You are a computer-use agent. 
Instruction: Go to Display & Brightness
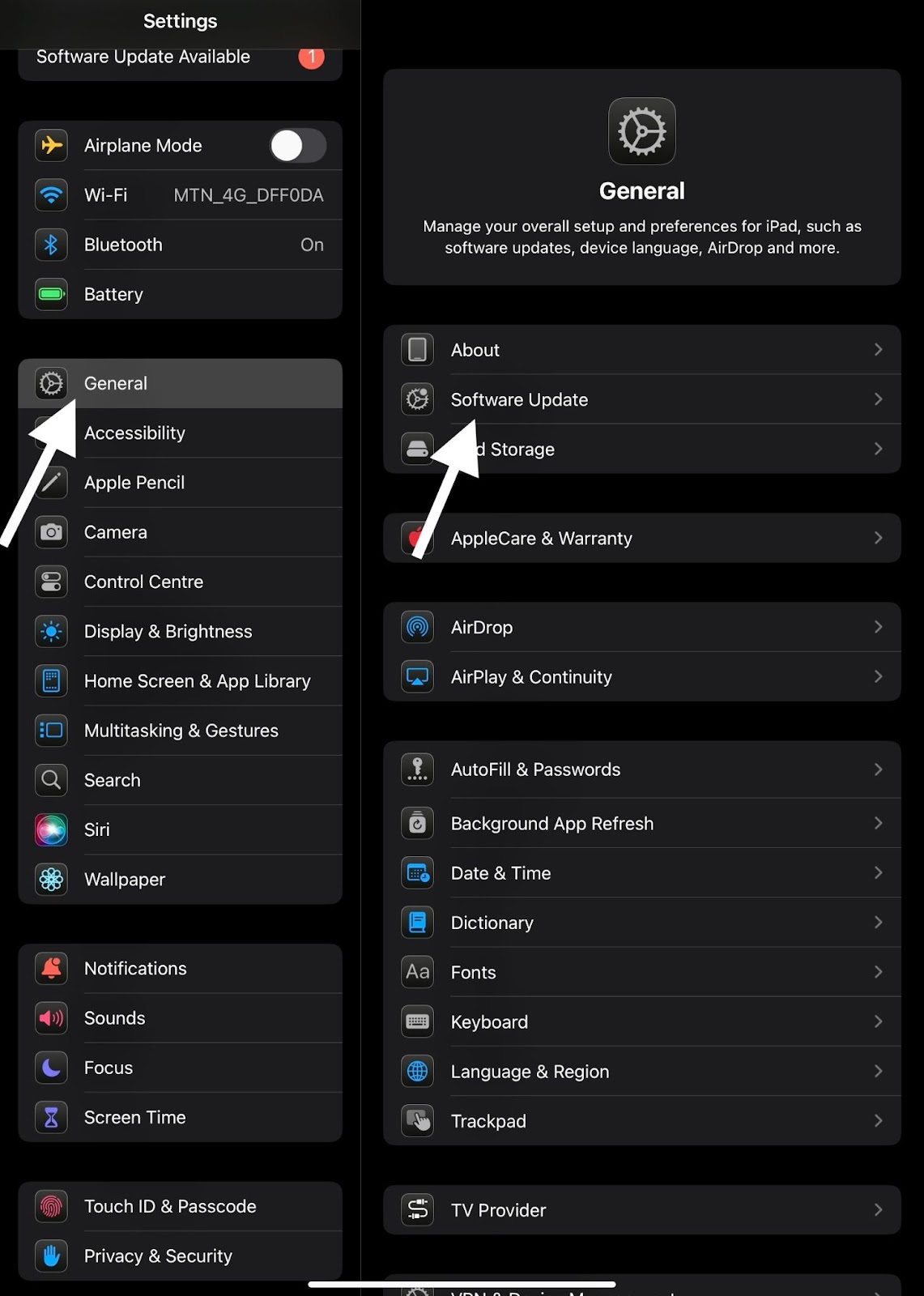180,632
